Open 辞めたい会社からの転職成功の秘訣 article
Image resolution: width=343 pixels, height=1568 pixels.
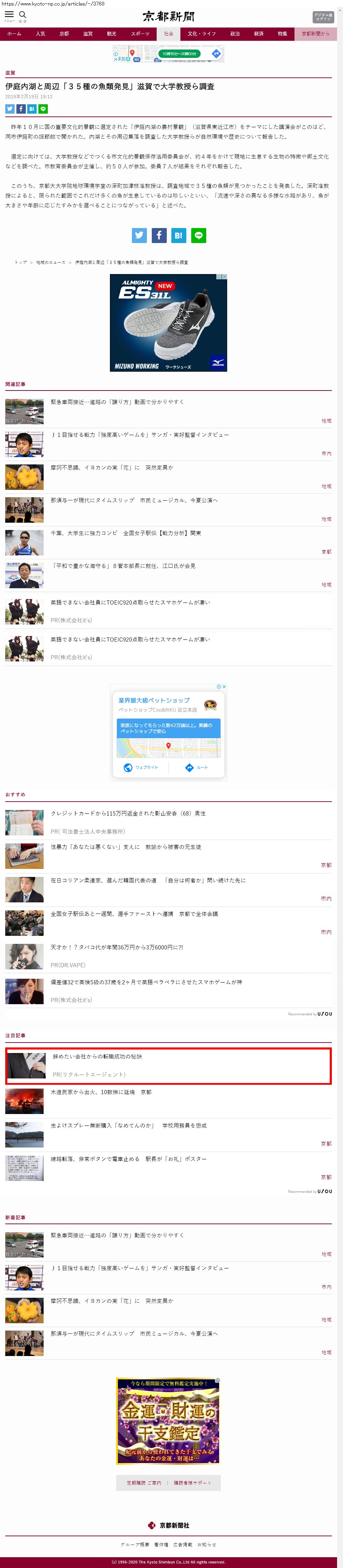click(97, 1057)
